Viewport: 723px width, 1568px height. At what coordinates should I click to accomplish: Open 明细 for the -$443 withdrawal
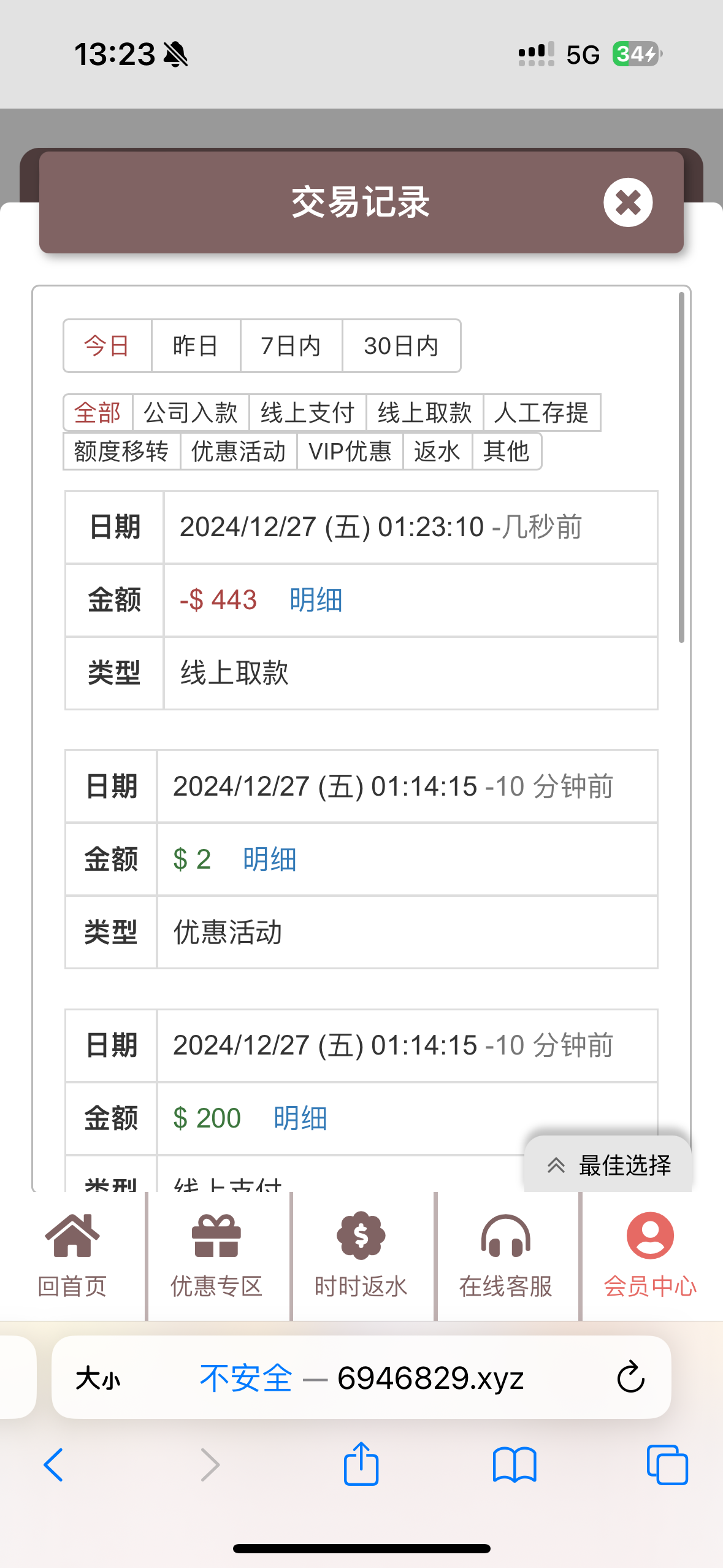[316, 600]
